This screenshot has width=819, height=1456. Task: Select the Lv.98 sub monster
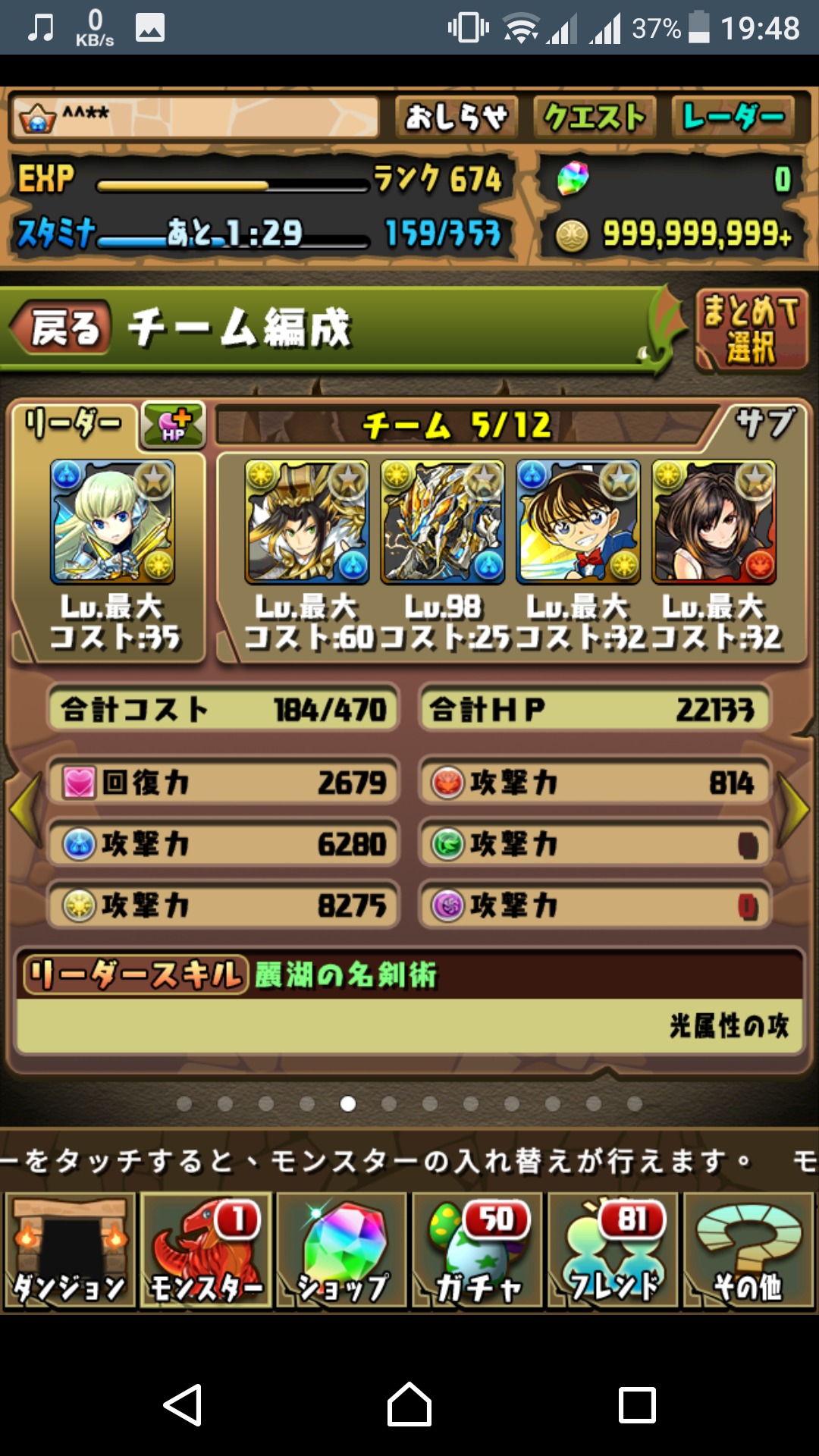click(x=443, y=522)
